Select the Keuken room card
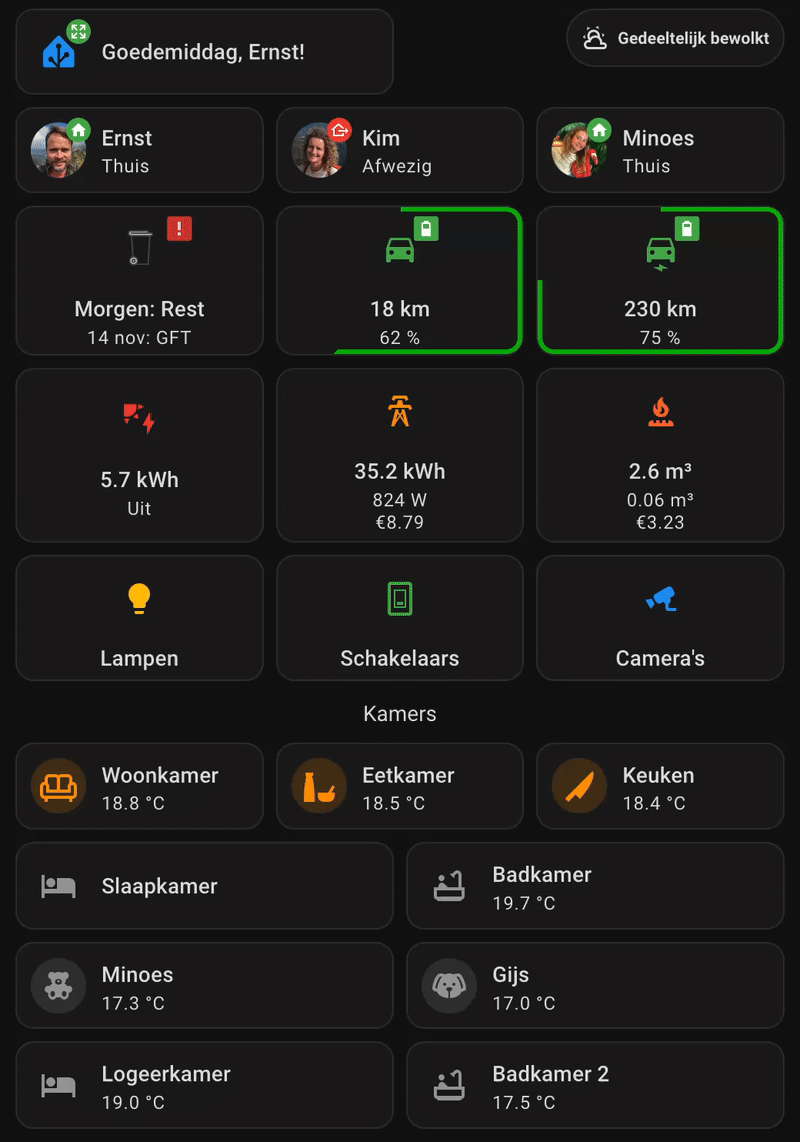Image resolution: width=800 pixels, height=1142 pixels. tap(659, 786)
